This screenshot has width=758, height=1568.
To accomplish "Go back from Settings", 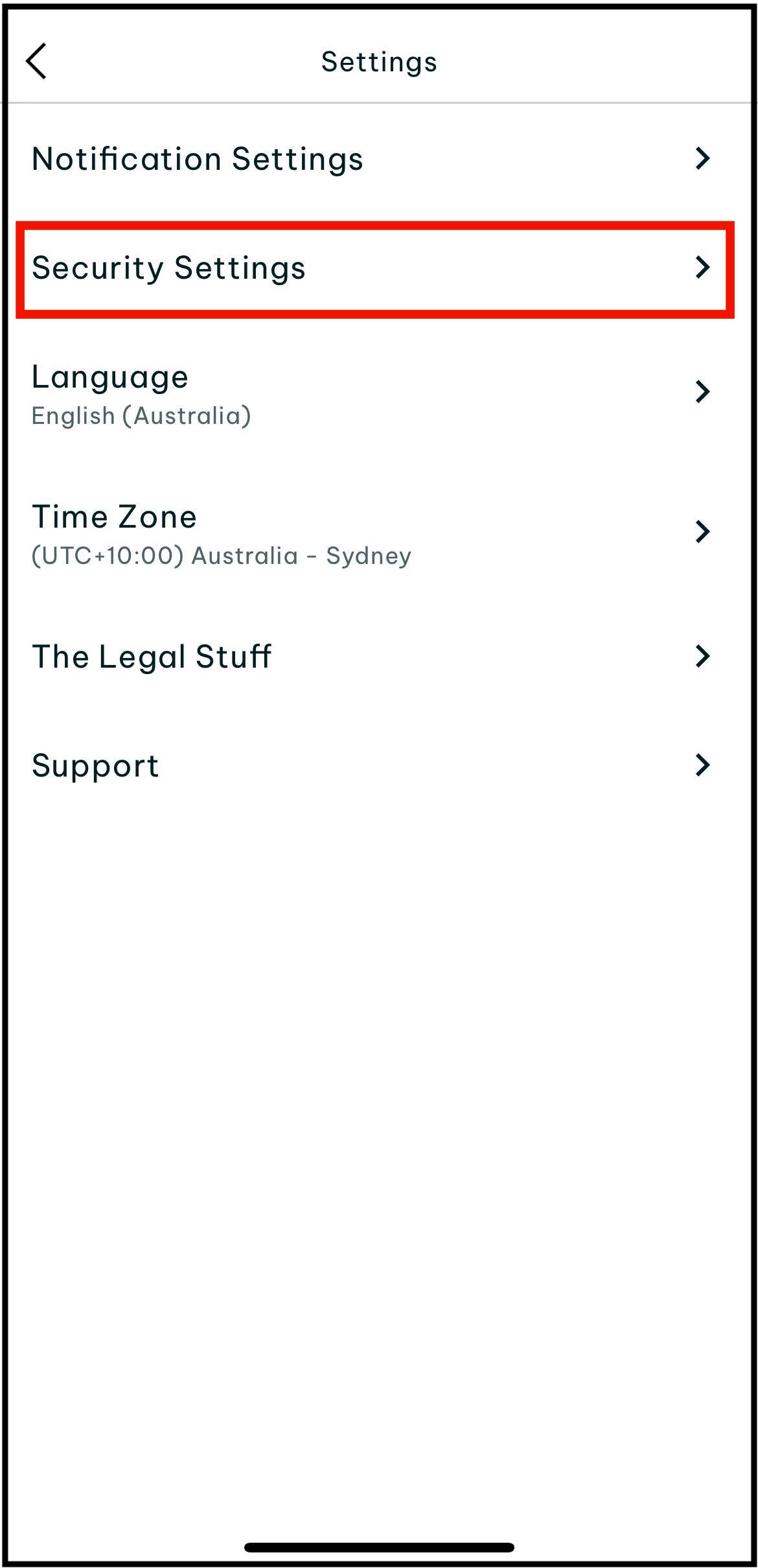I will (x=37, y=62).
